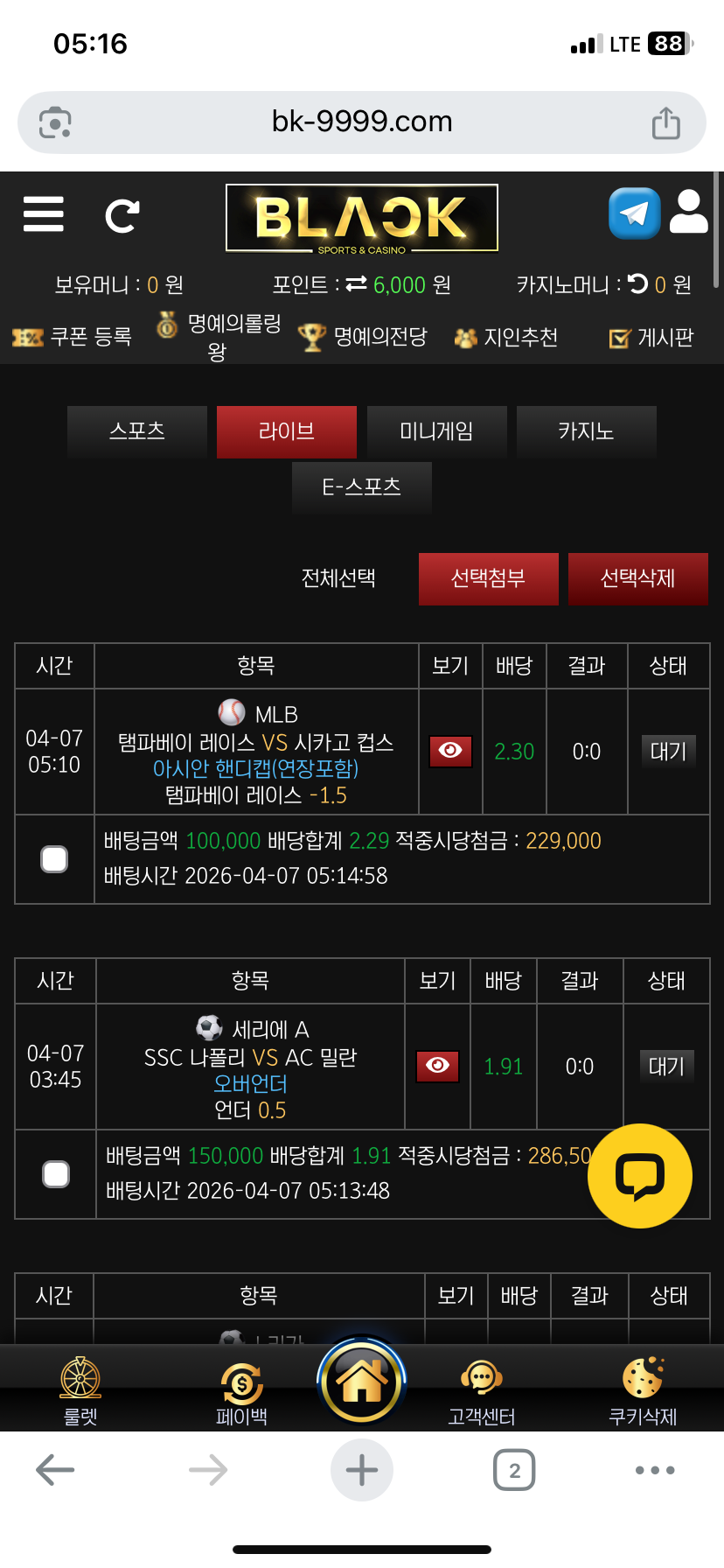Open the E-스포츠 tab

(x=361, y=487)
